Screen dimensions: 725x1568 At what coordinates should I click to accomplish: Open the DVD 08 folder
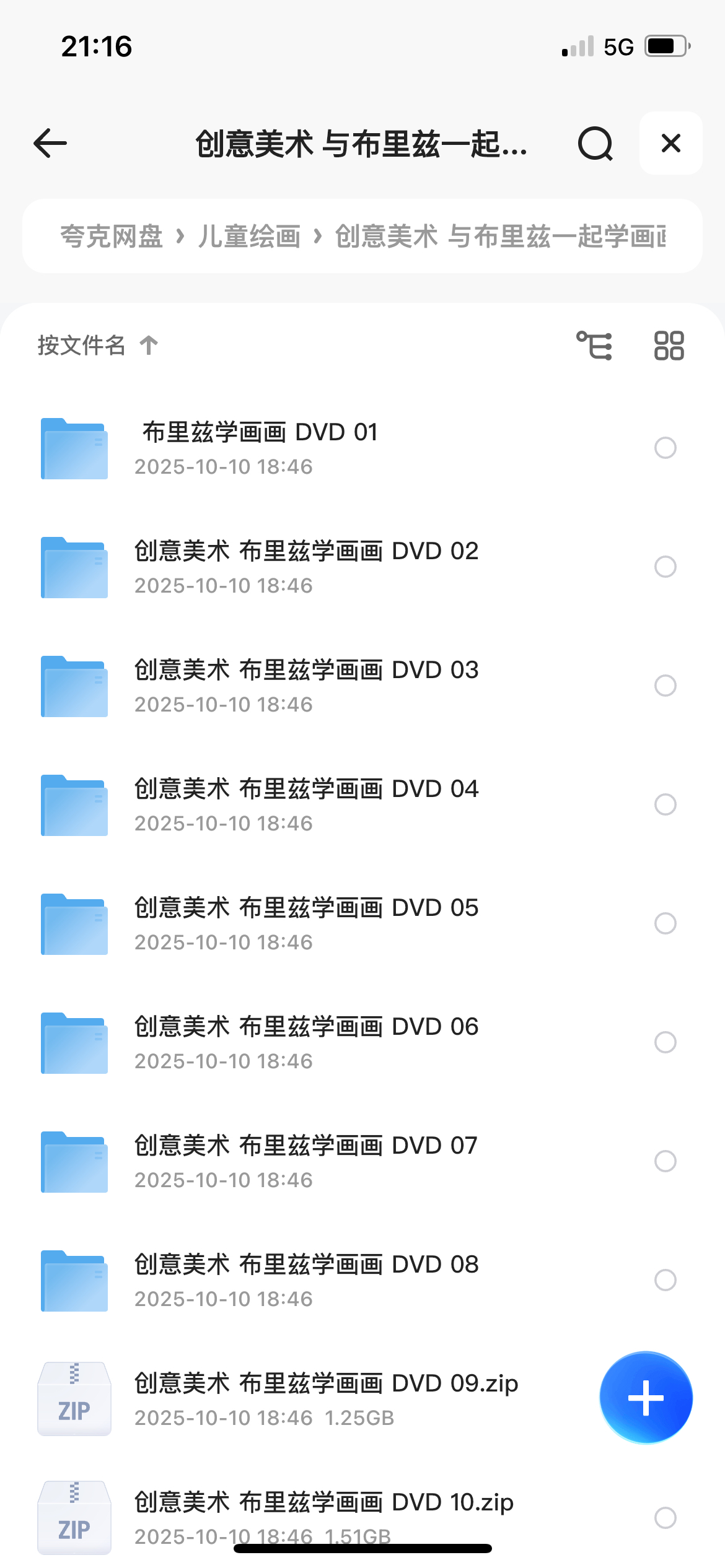pyautogui.click(x=306, y=1279)
